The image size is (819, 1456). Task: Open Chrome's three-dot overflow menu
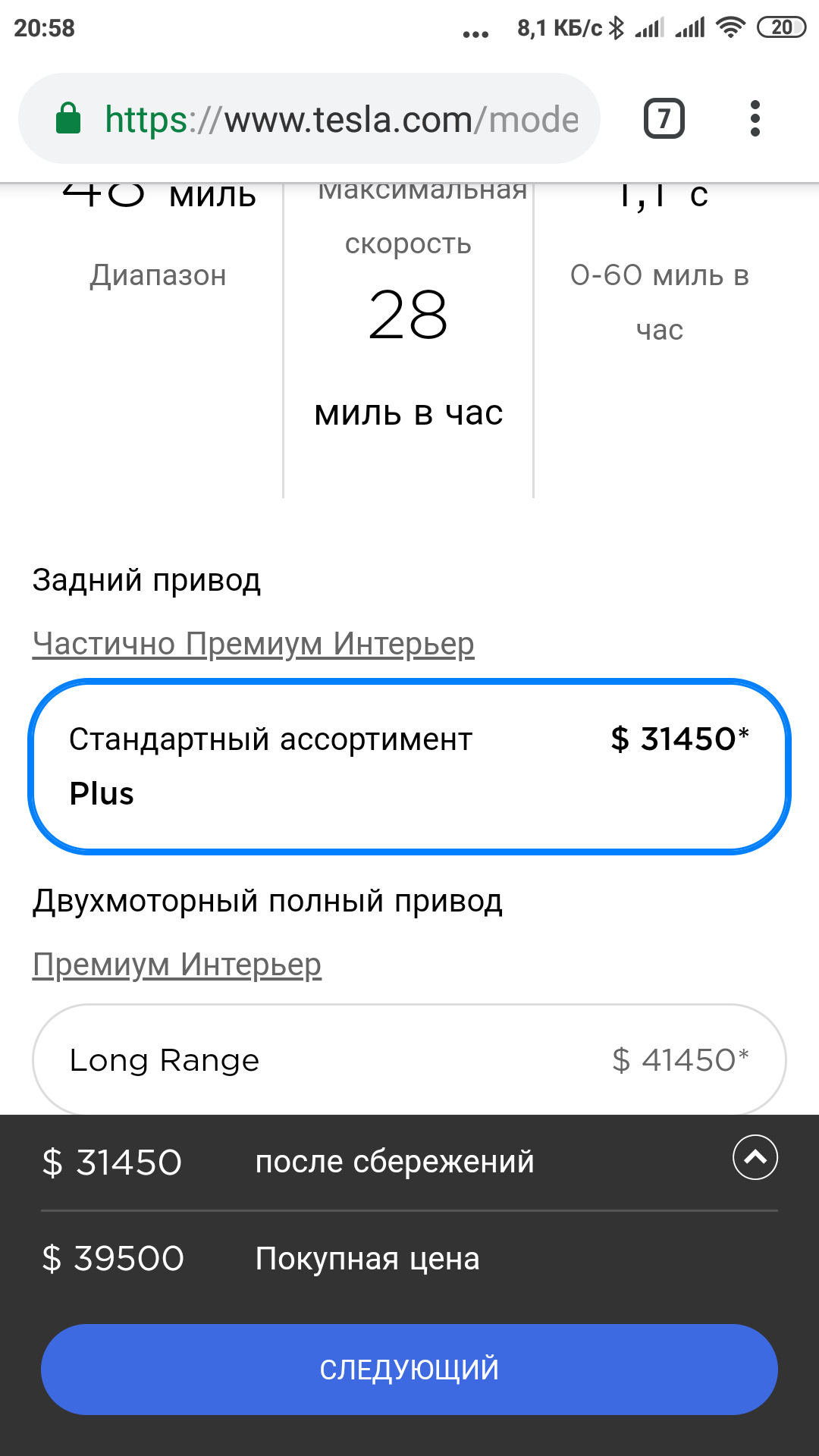[754, 119]
